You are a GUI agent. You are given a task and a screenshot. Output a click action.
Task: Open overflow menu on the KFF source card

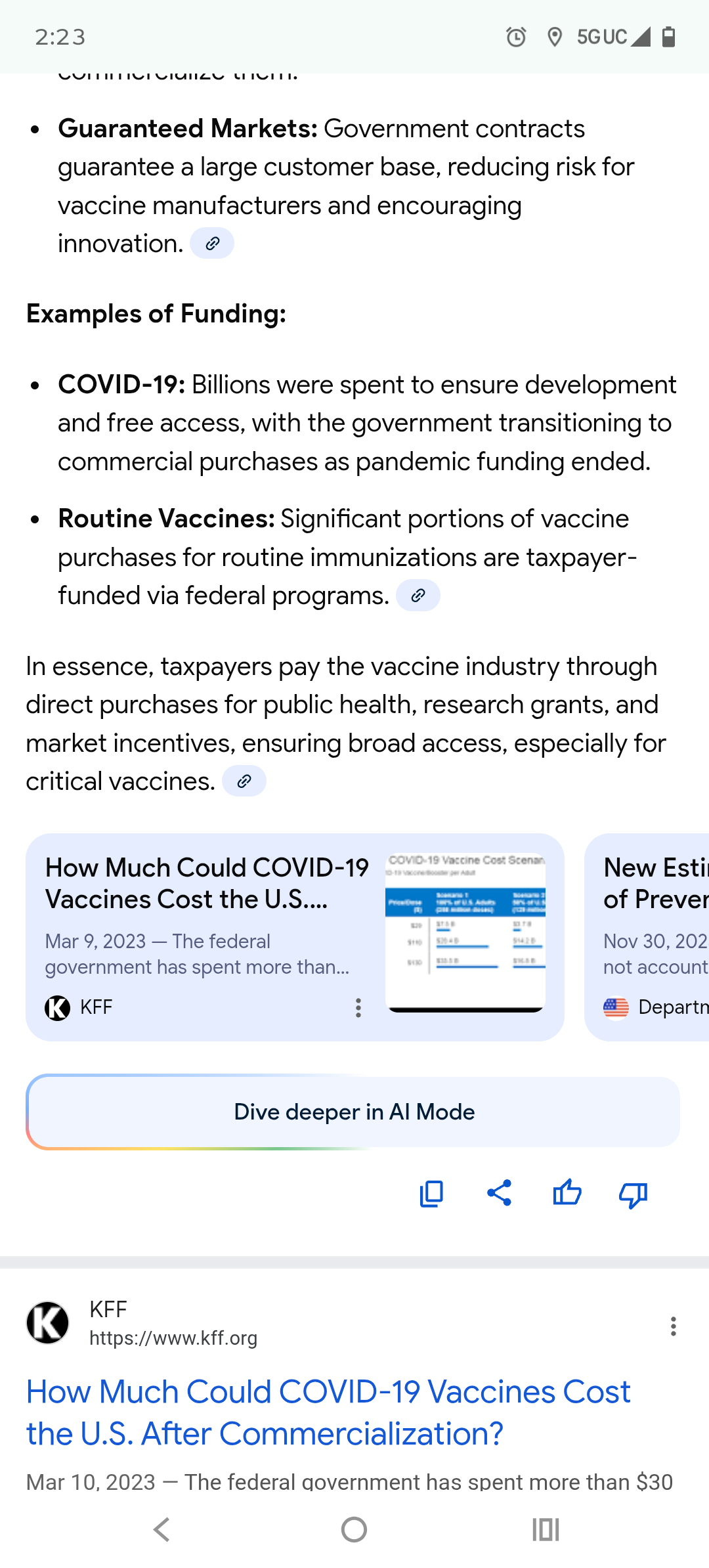coord(358,1007)
